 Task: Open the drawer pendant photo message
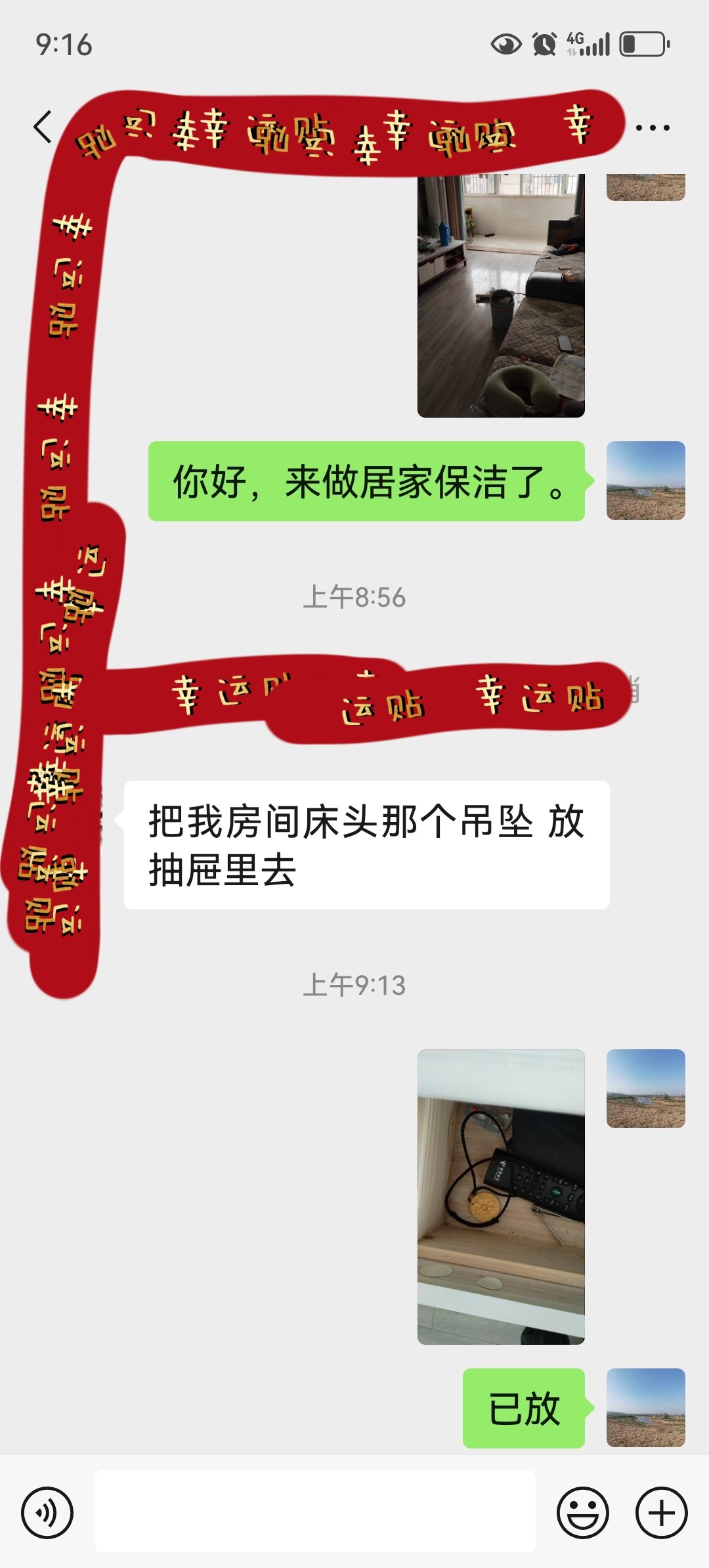pyautogui.click(x=501, y=1196)
